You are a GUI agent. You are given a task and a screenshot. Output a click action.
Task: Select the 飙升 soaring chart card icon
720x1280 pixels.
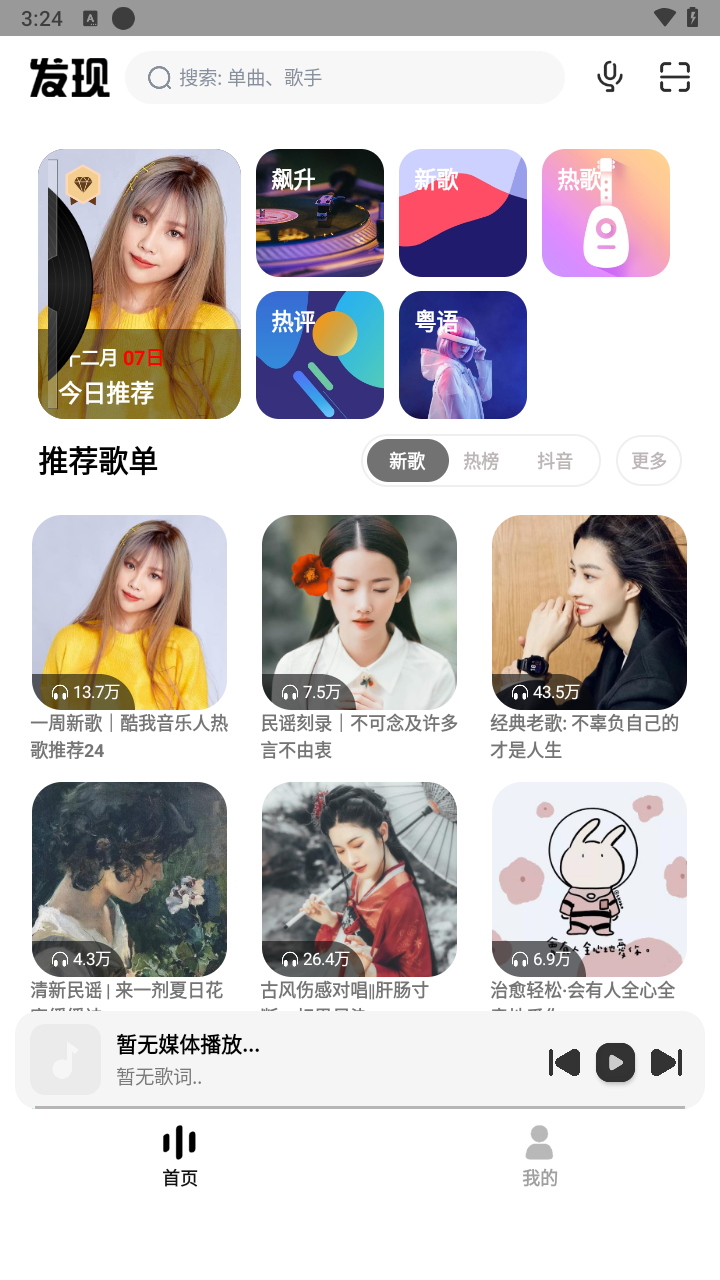tap(319, 212)
